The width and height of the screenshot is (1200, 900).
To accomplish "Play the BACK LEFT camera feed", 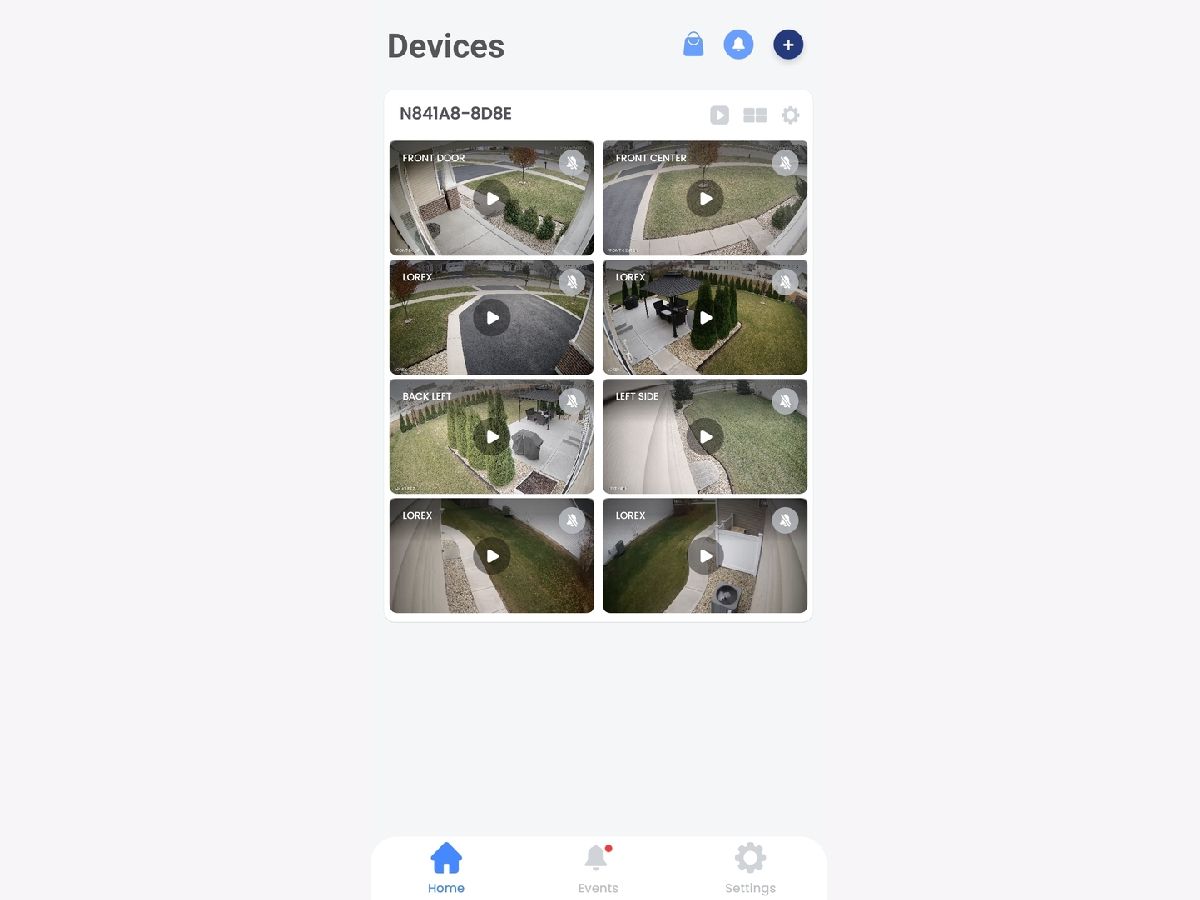I will pos(492,437).
